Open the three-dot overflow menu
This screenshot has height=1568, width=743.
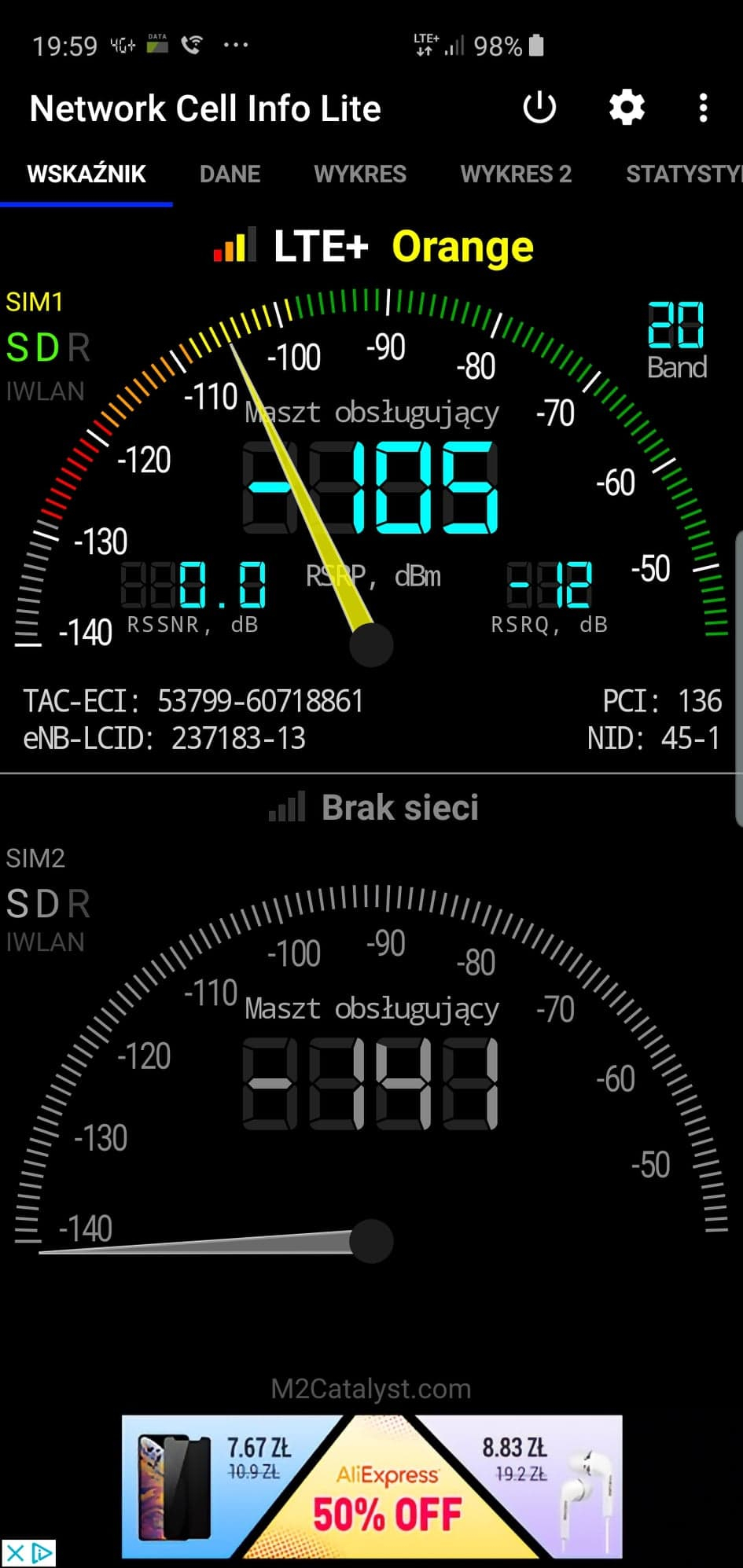tap(704, 108)
